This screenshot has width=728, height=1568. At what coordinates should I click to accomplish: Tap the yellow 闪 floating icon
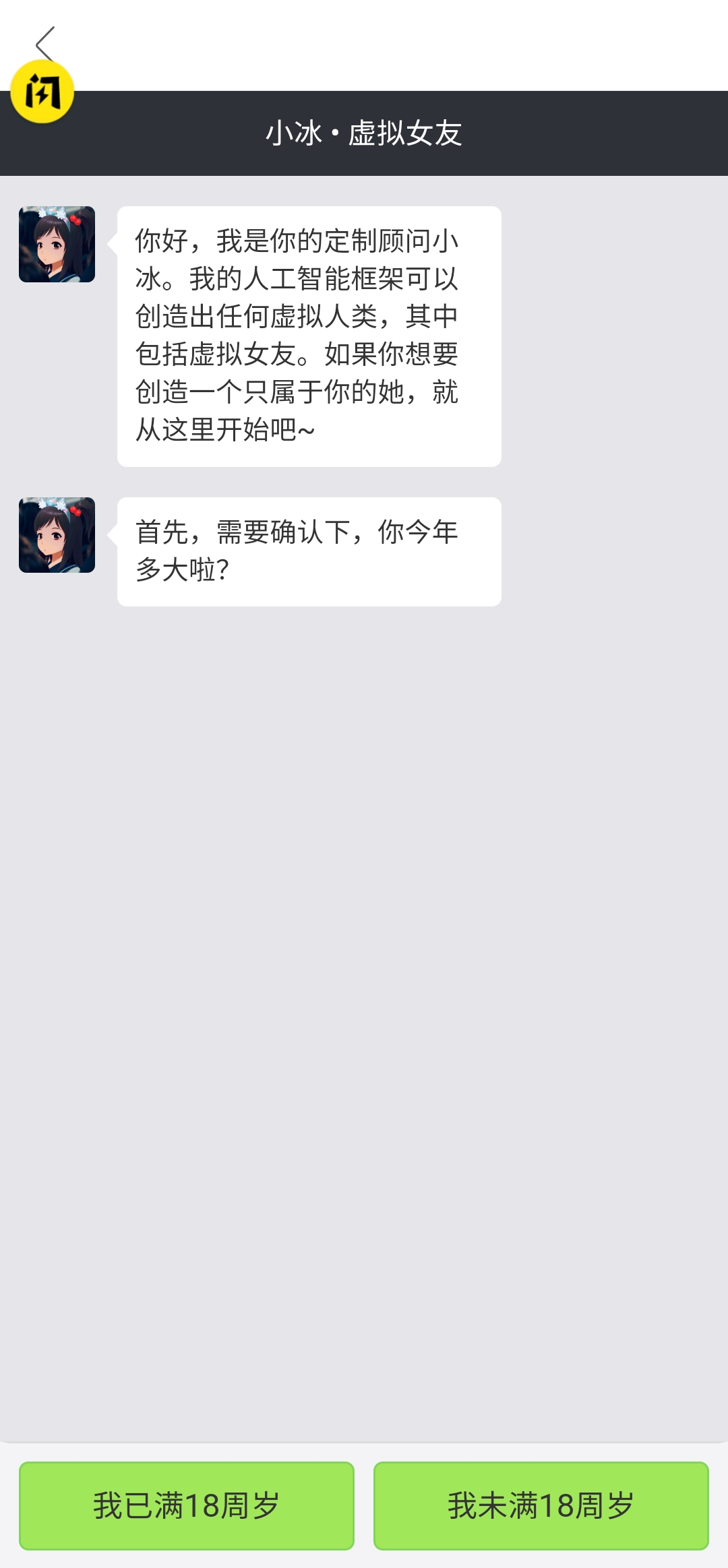tap(42, 92)
